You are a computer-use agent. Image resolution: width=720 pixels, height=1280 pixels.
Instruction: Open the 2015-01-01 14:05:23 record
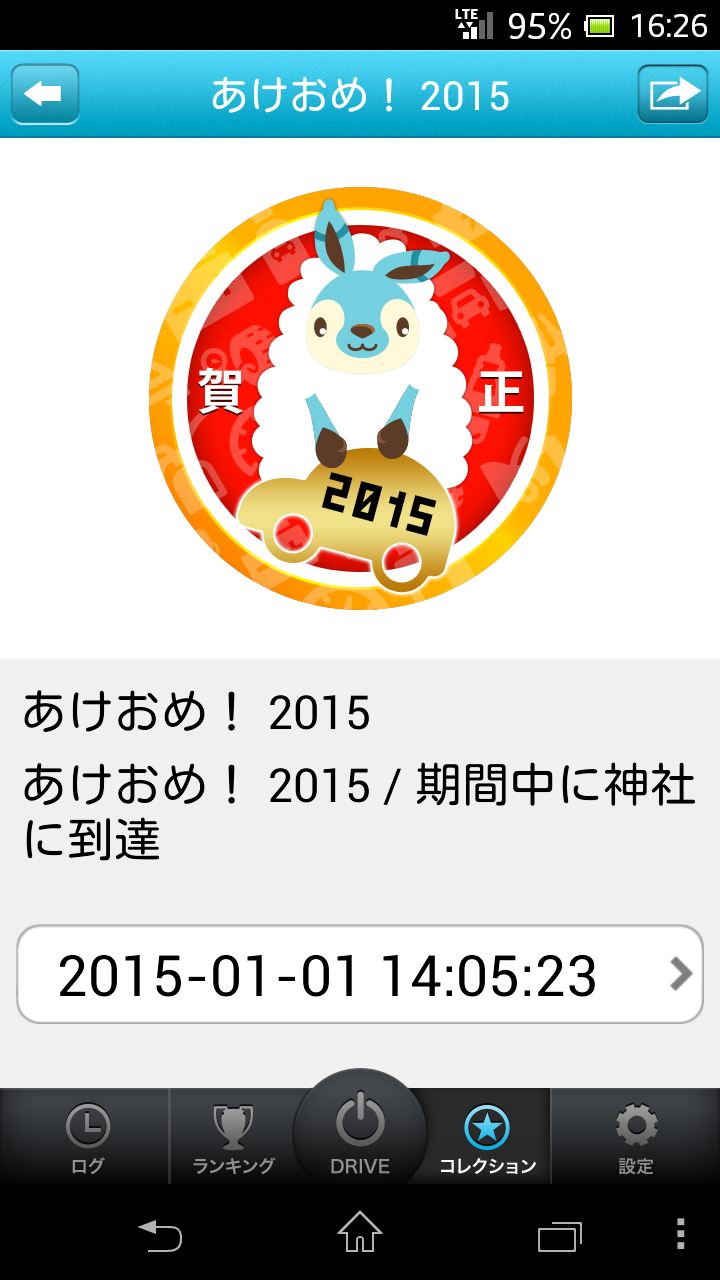point(360,974)
